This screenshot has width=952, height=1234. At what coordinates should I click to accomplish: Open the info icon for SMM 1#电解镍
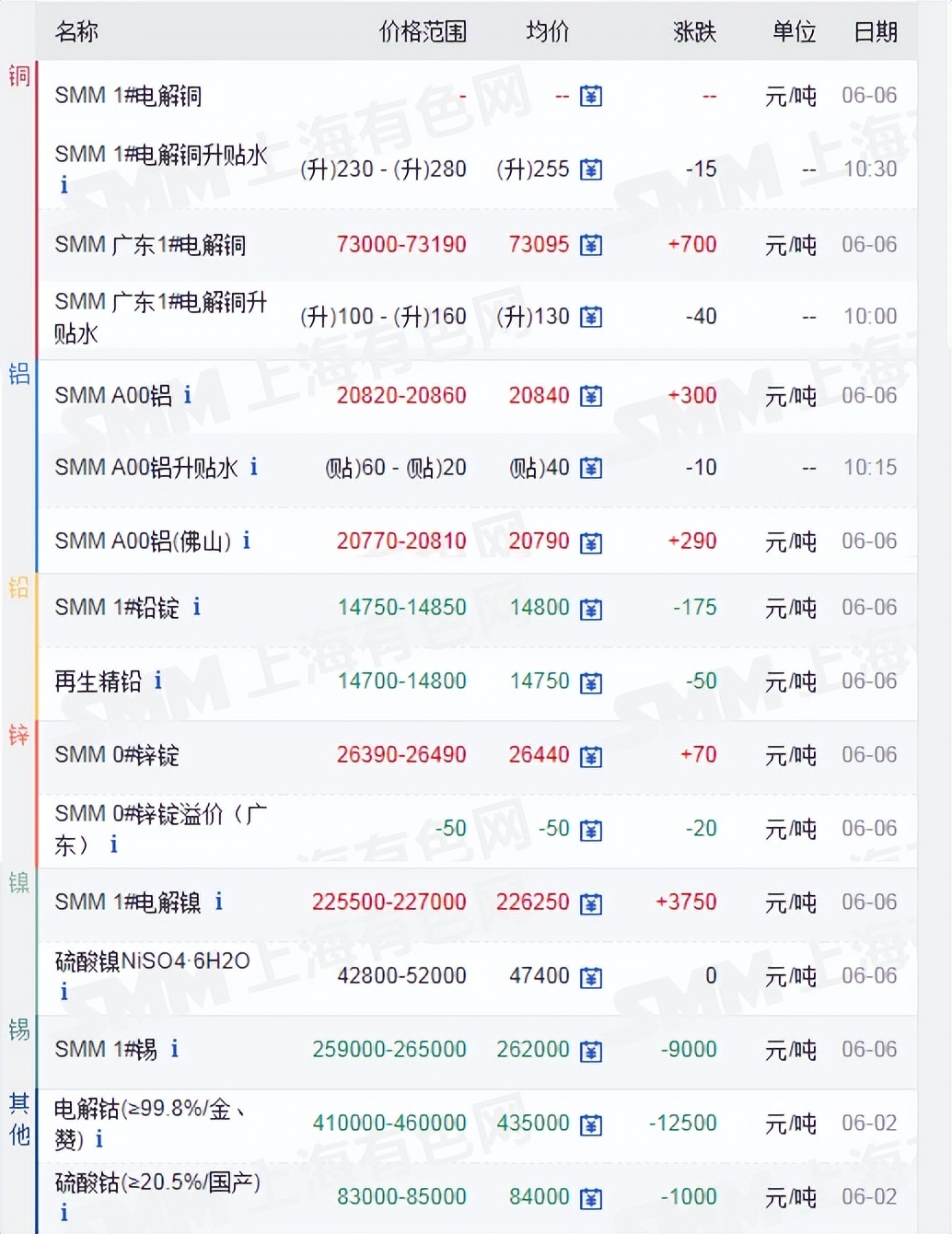click(219, 902)
